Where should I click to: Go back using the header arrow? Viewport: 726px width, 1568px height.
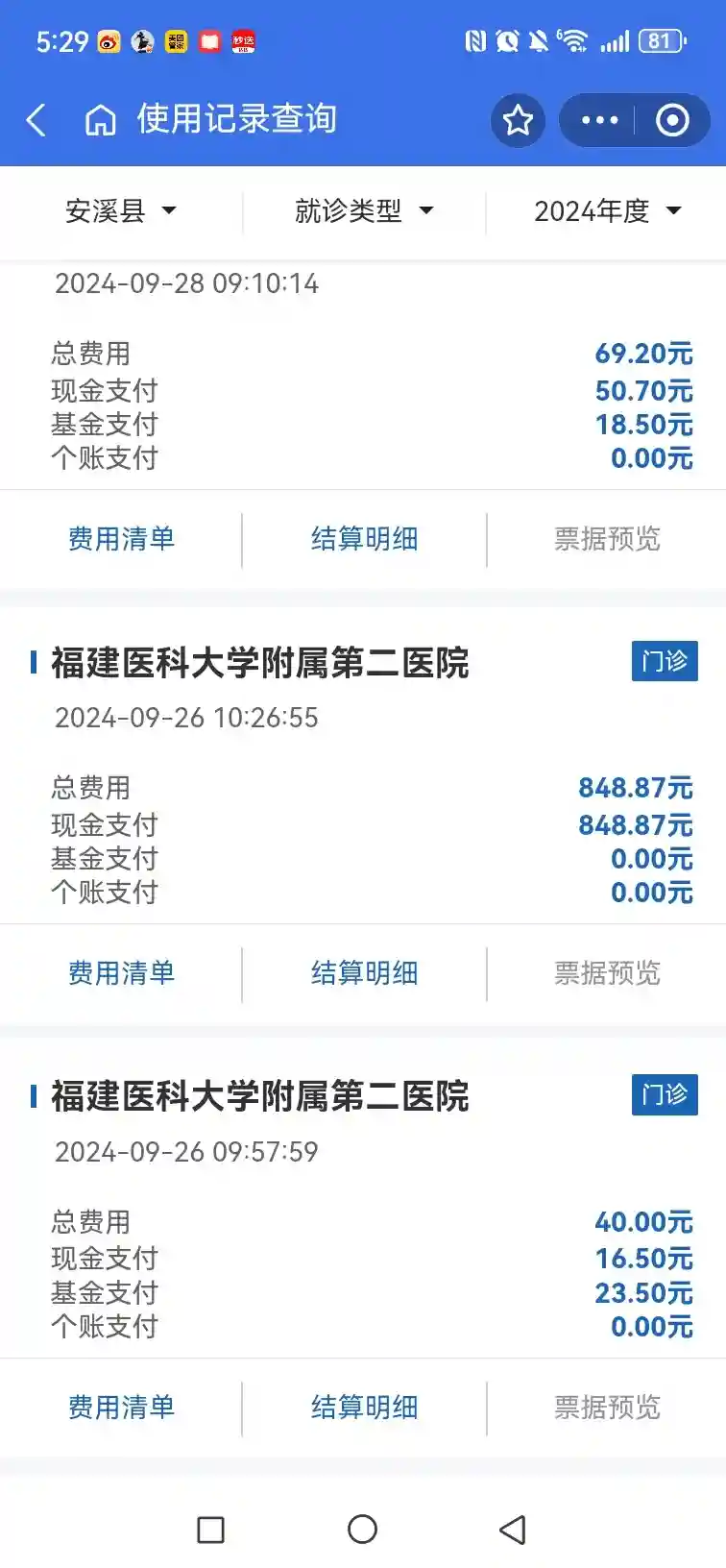tap(36, 120)
